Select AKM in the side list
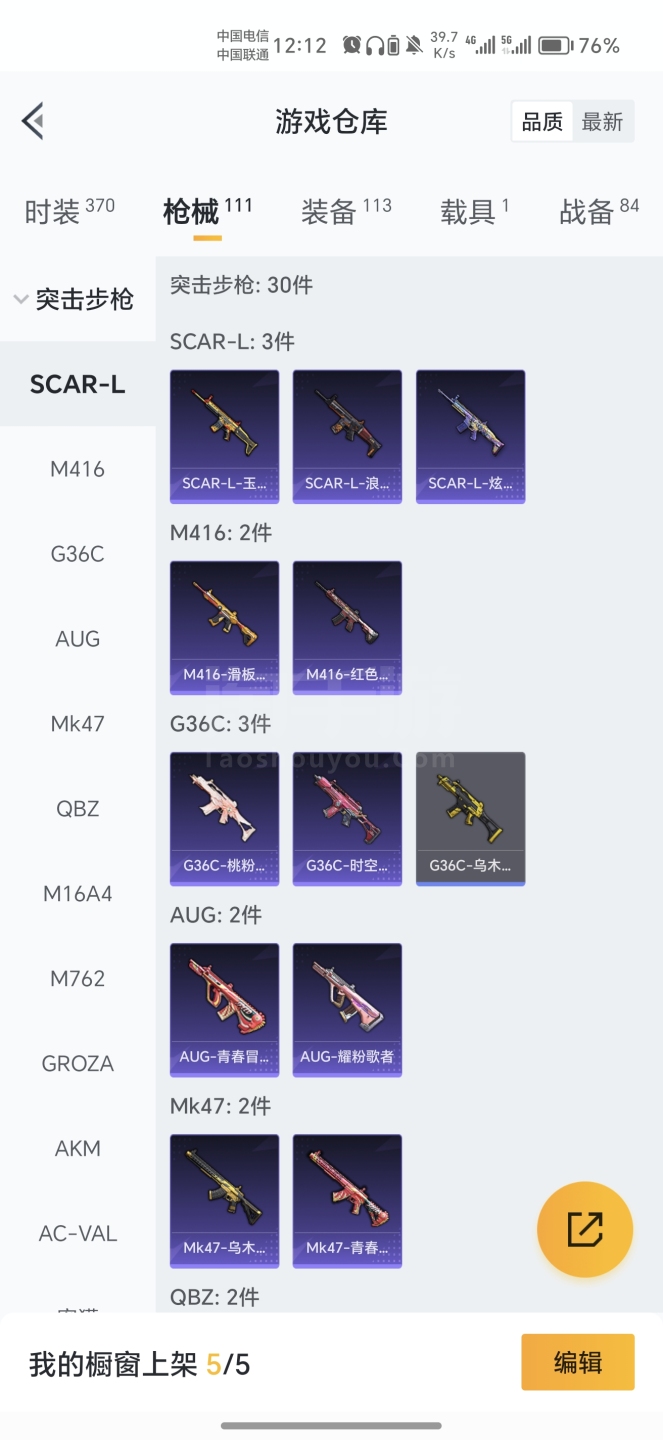Screen dimensions: 663x1440 [x=77, y=1149]
